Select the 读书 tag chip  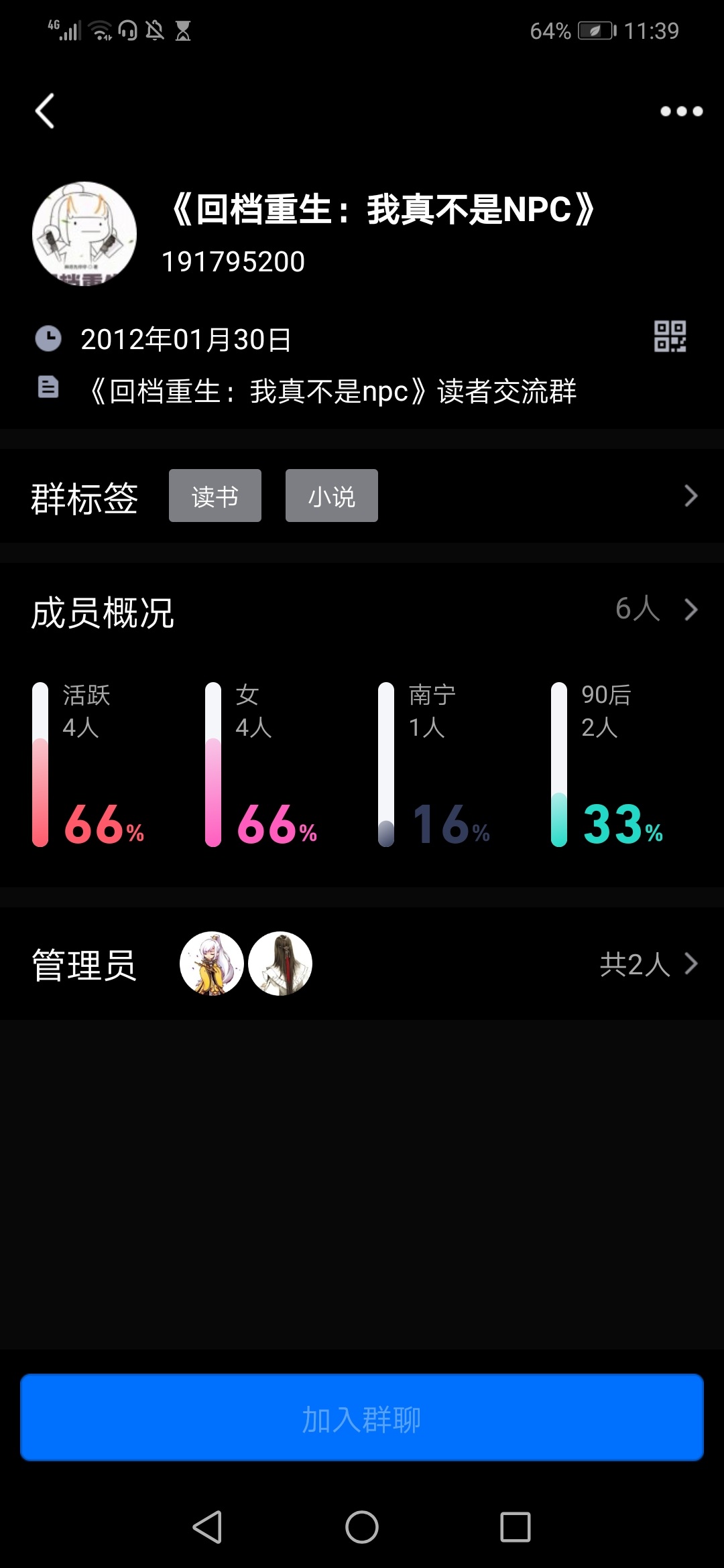pyautogui.click(x=215, y=496)
